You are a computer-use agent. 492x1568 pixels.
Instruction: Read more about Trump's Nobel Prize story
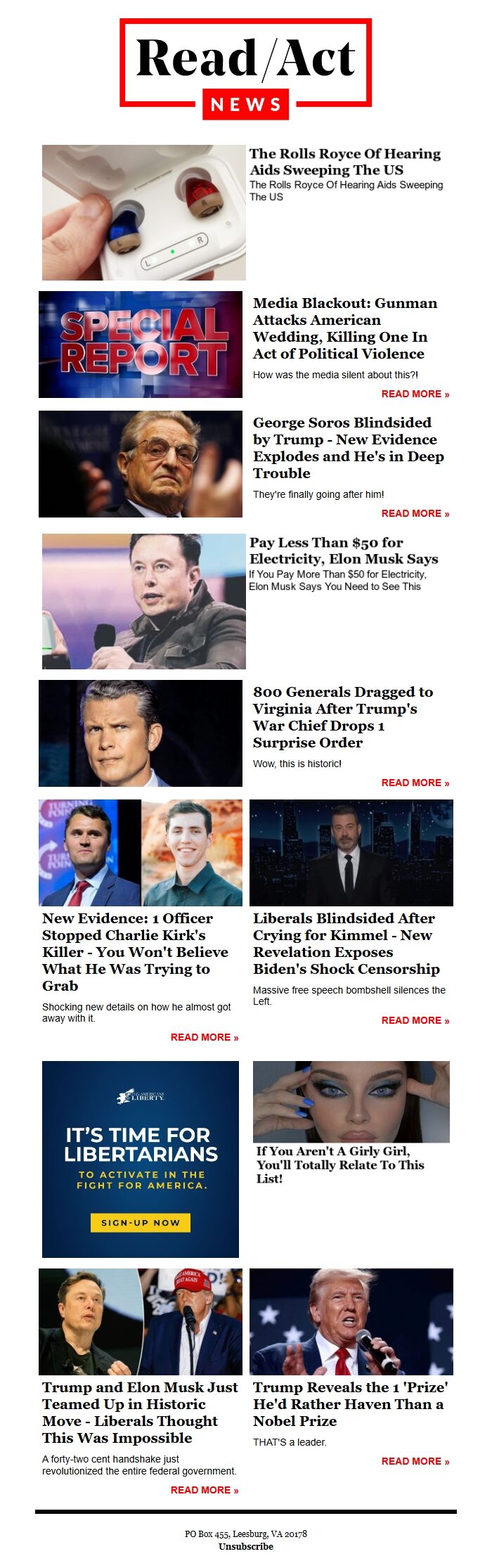pyautogui.click(x=415, y=1461)
